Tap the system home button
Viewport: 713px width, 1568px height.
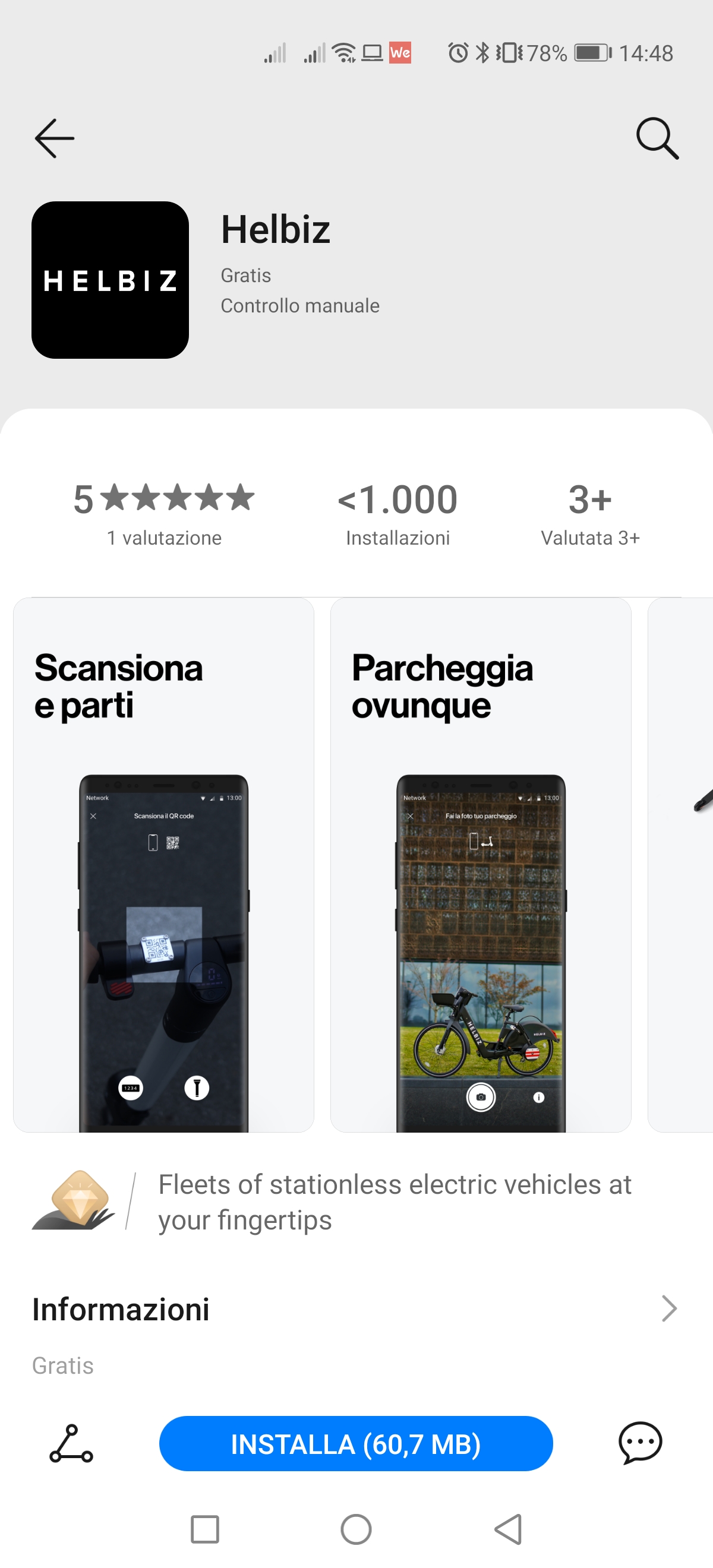356,1529
